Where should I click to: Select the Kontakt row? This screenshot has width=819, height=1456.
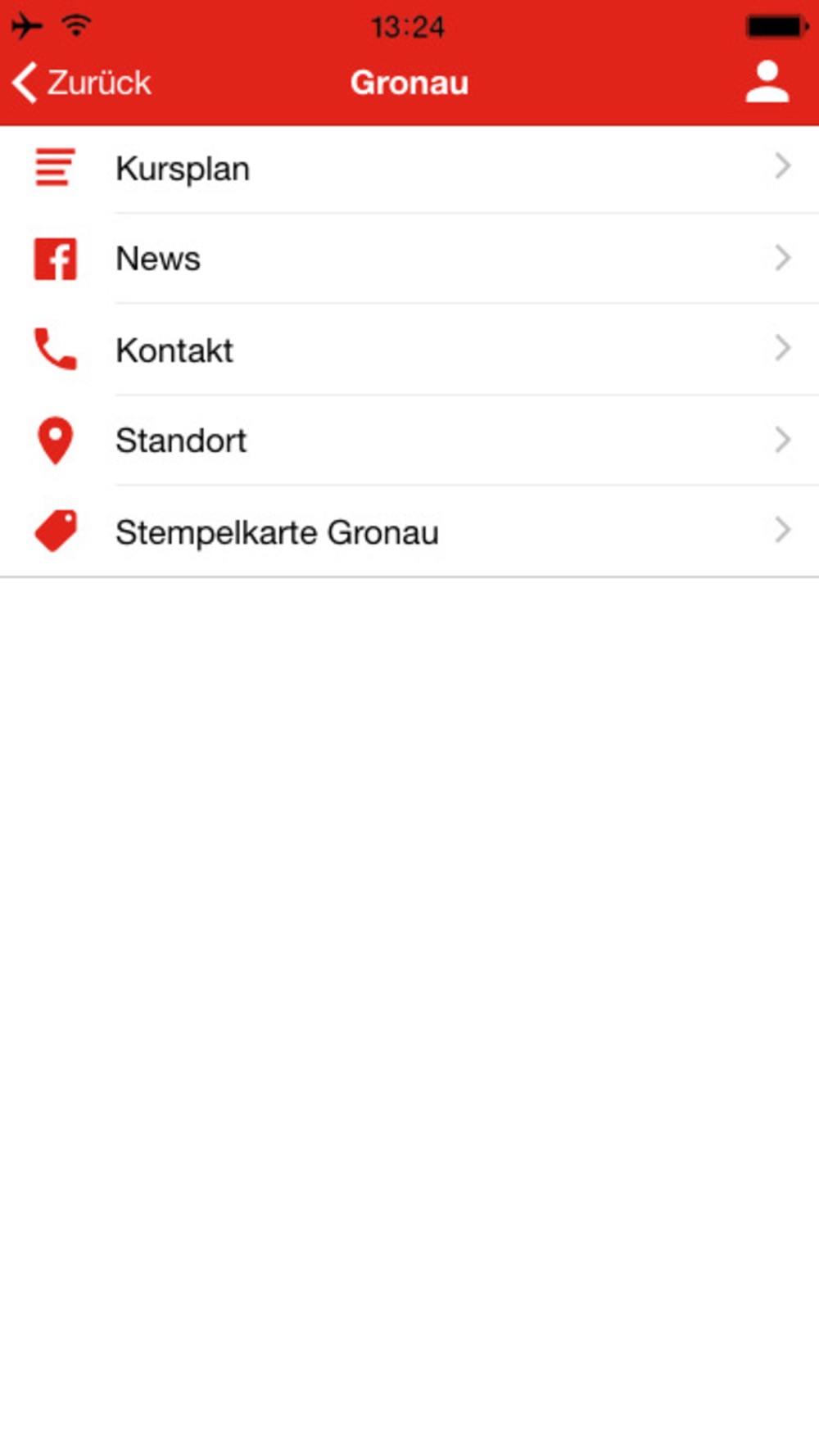click(x=409, y=350)
